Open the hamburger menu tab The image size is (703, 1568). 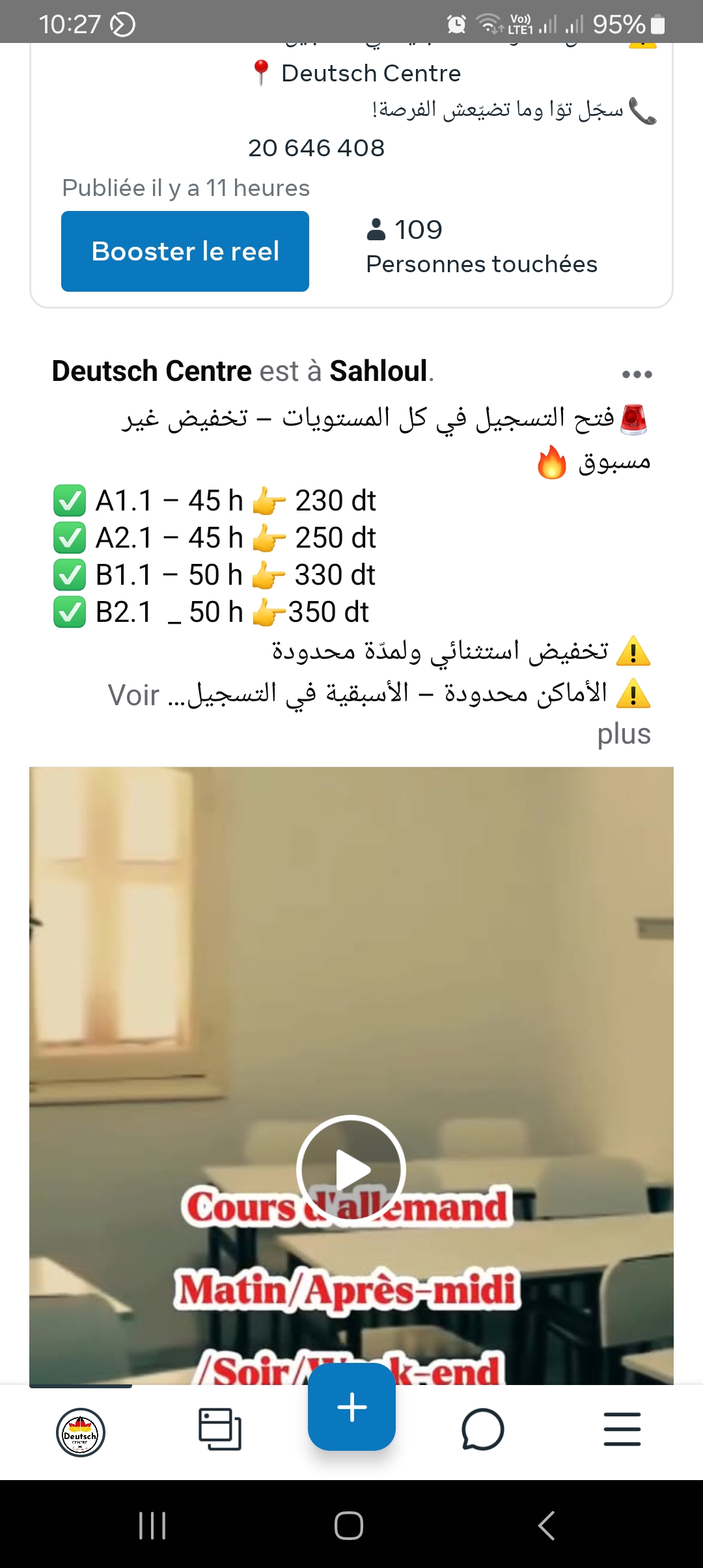pyautogui.click(x=622, y=1429)
